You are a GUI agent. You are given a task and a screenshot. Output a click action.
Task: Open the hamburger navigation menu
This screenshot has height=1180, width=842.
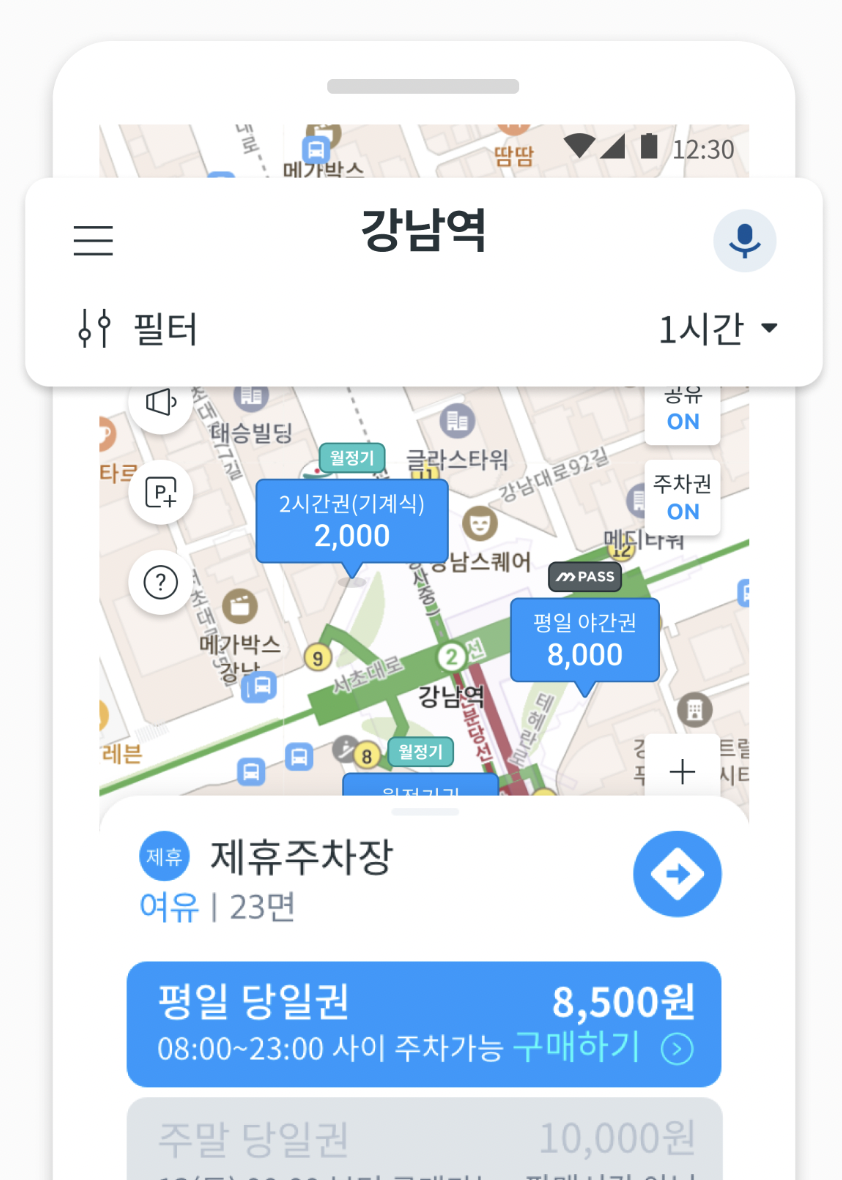point(93,241)
